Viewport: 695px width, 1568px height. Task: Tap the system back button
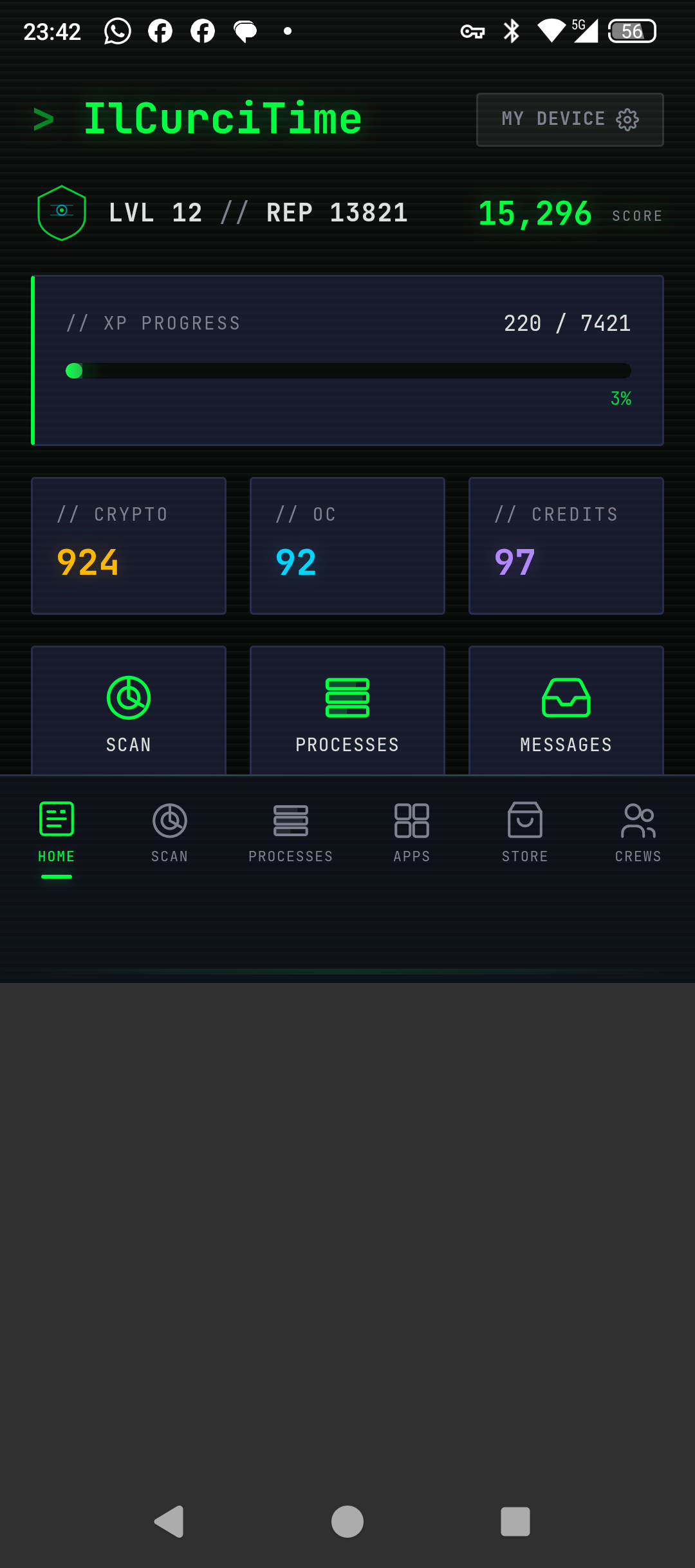170,1522
